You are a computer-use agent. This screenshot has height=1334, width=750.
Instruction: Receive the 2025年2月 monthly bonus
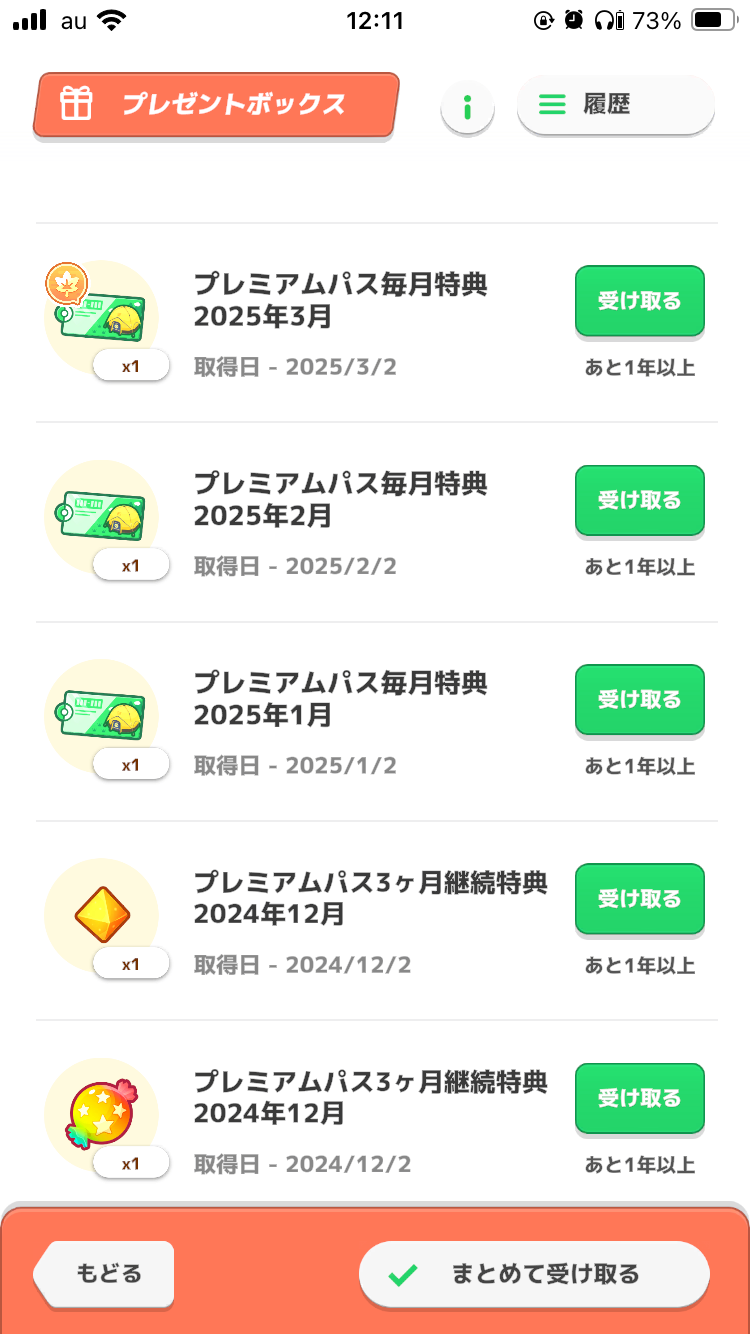(x=639, y=500)
